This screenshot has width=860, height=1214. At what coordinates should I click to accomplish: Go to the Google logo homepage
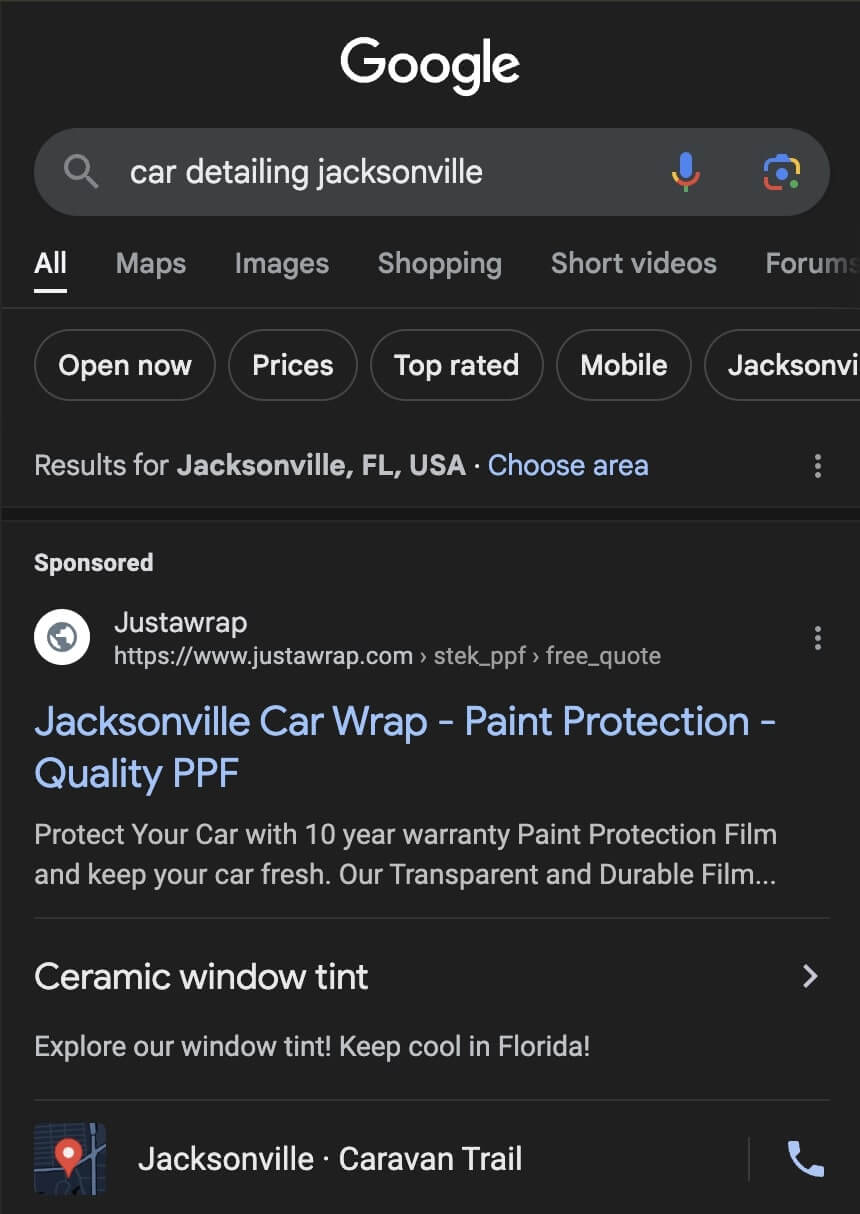click(430, 64)
